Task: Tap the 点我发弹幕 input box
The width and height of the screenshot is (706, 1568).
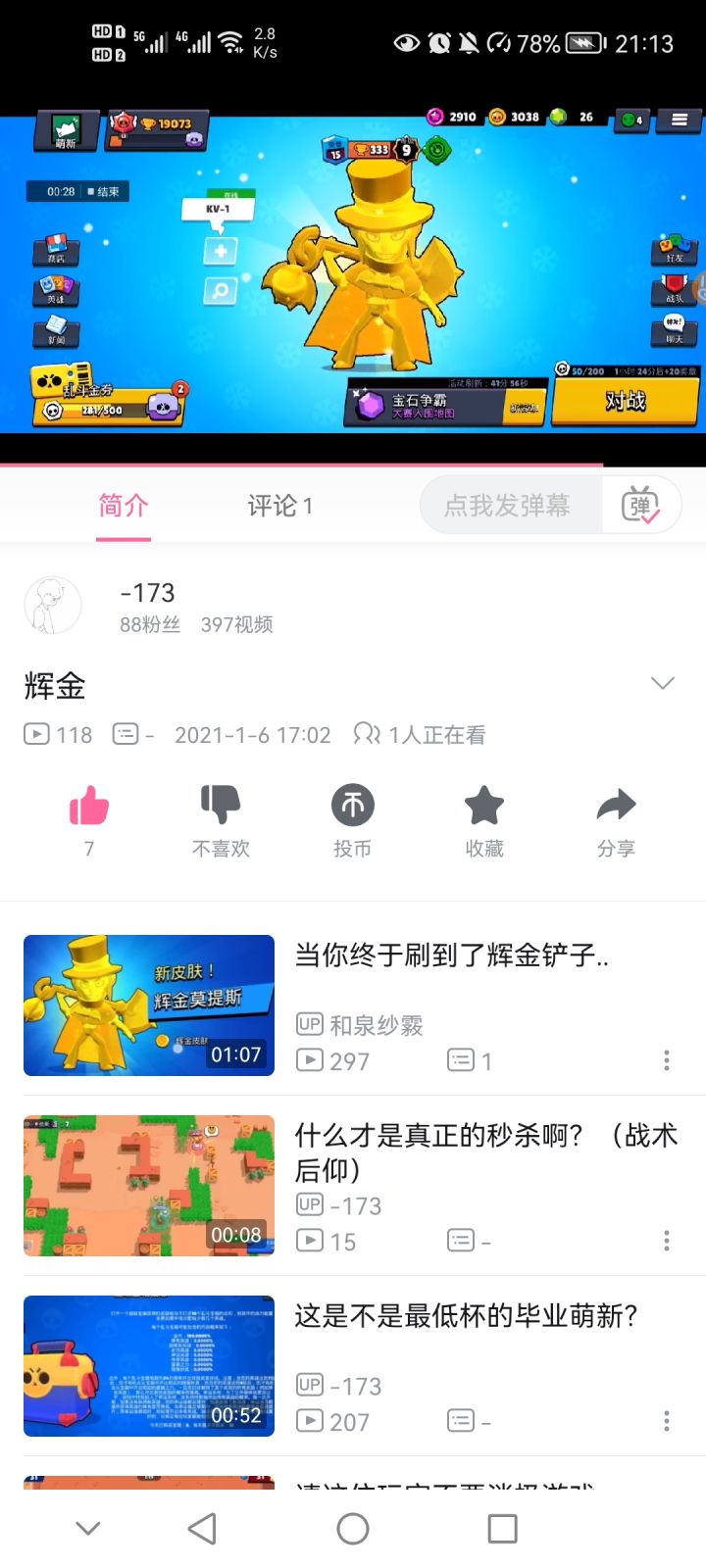Action: click(x=508, y=506)
